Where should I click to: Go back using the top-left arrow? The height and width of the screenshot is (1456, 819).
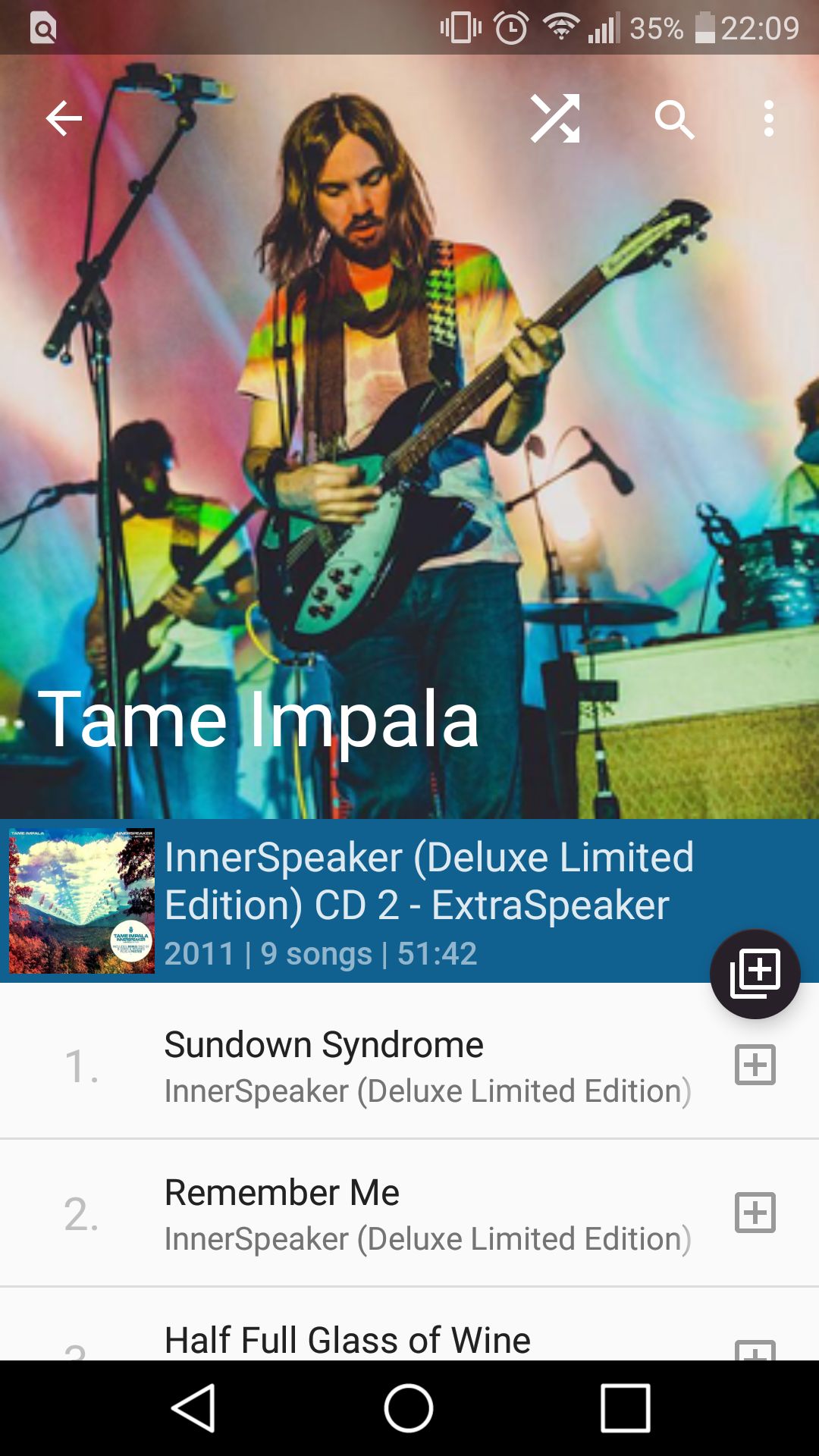64,118
